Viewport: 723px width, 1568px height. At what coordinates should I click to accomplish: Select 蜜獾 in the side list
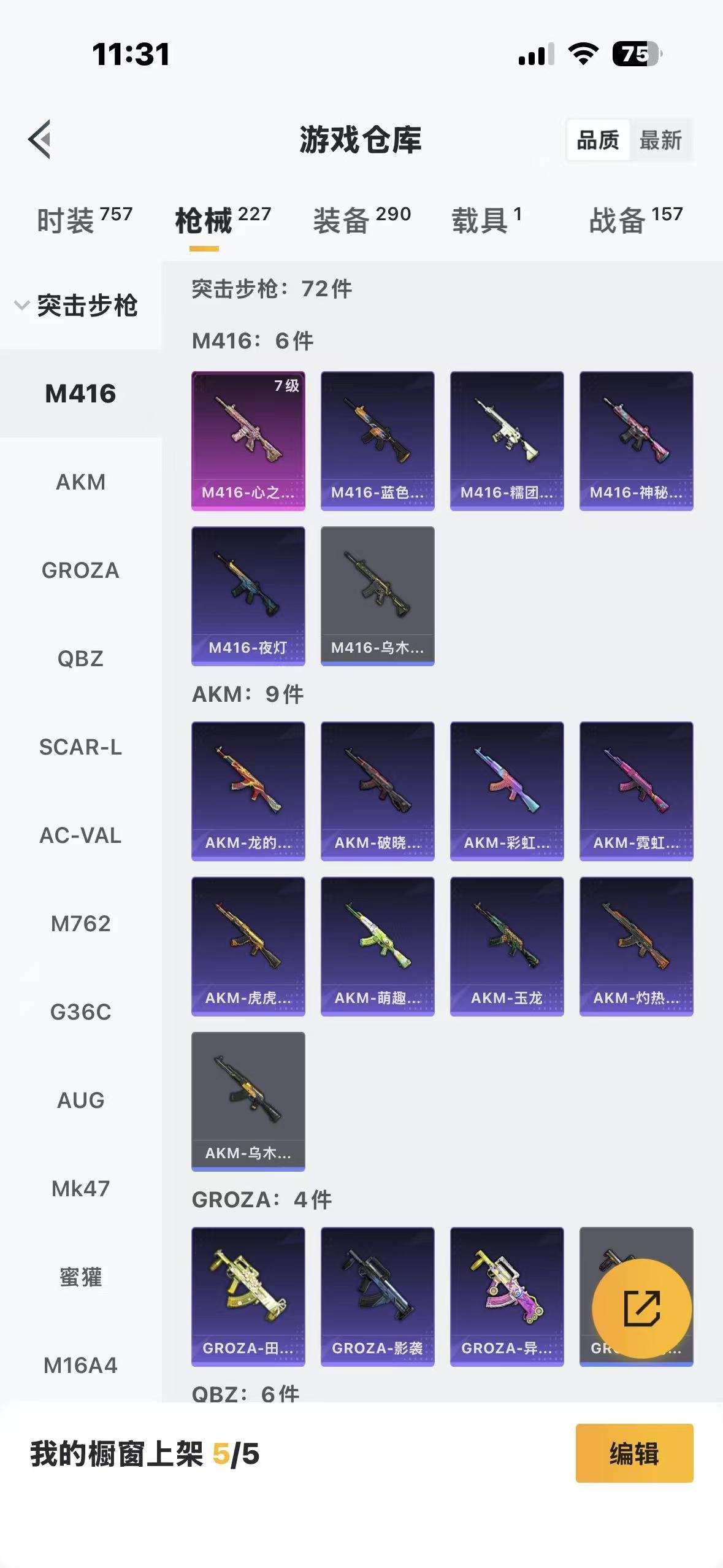(80, 1277)
